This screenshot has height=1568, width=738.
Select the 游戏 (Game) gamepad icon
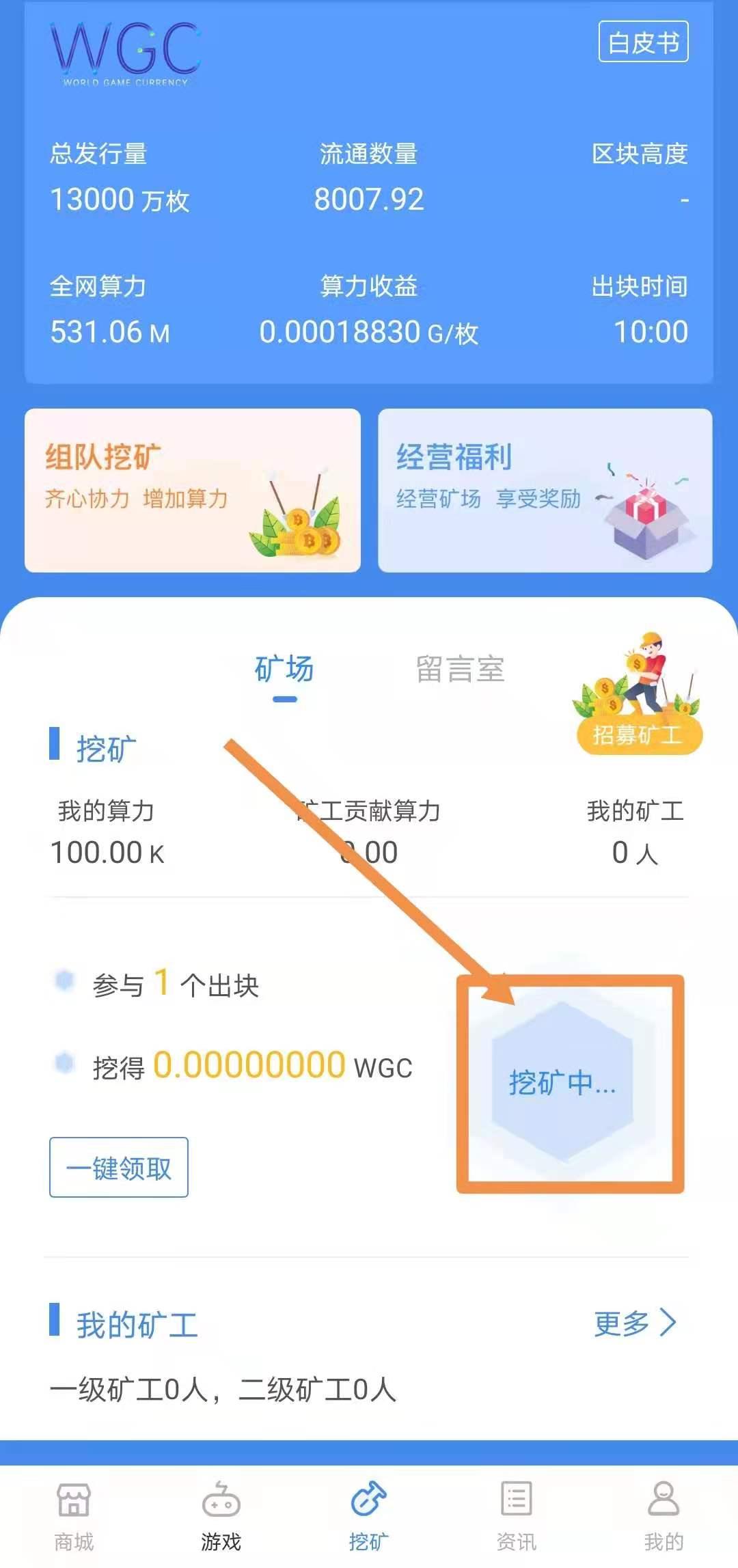(x=220, y=1502)
